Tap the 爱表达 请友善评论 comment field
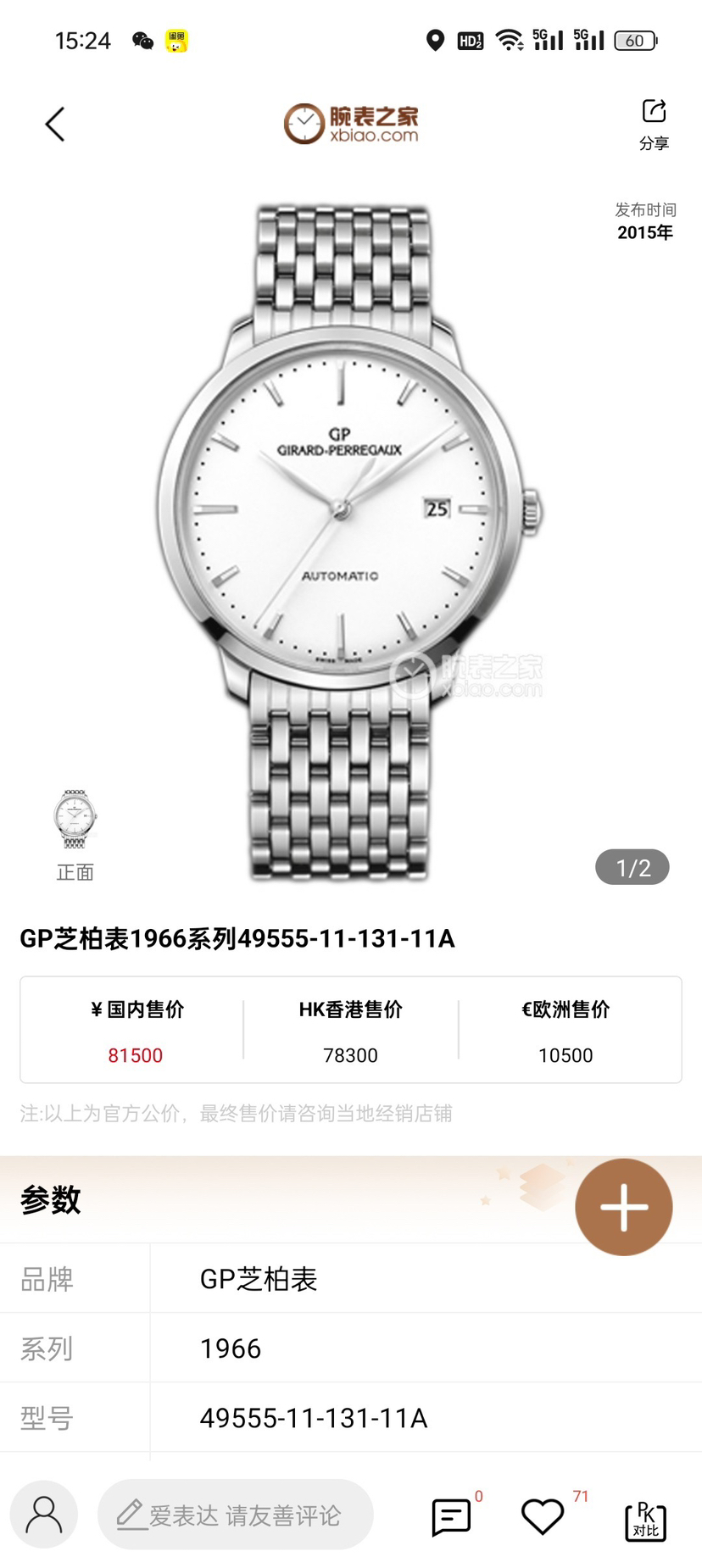The image size is (702, 1568). tap(236, 1515)
